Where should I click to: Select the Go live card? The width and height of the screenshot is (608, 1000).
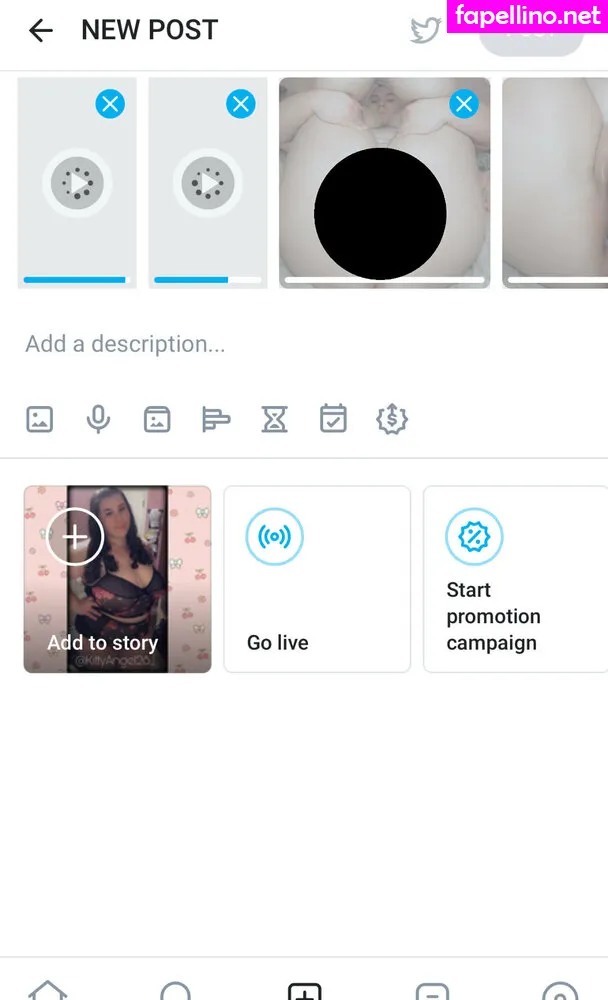tap(317, 579)
